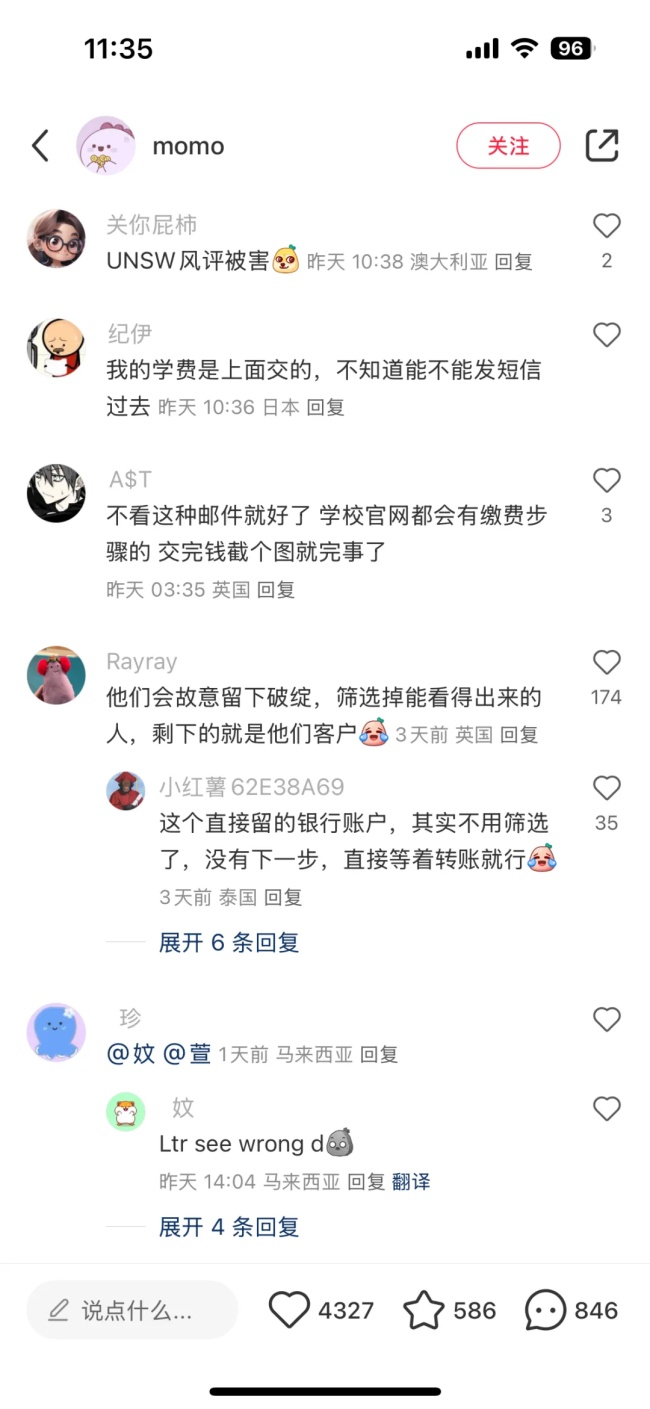Like Rayray's comment
This screenshot has height=1409, width=650.
607,662
